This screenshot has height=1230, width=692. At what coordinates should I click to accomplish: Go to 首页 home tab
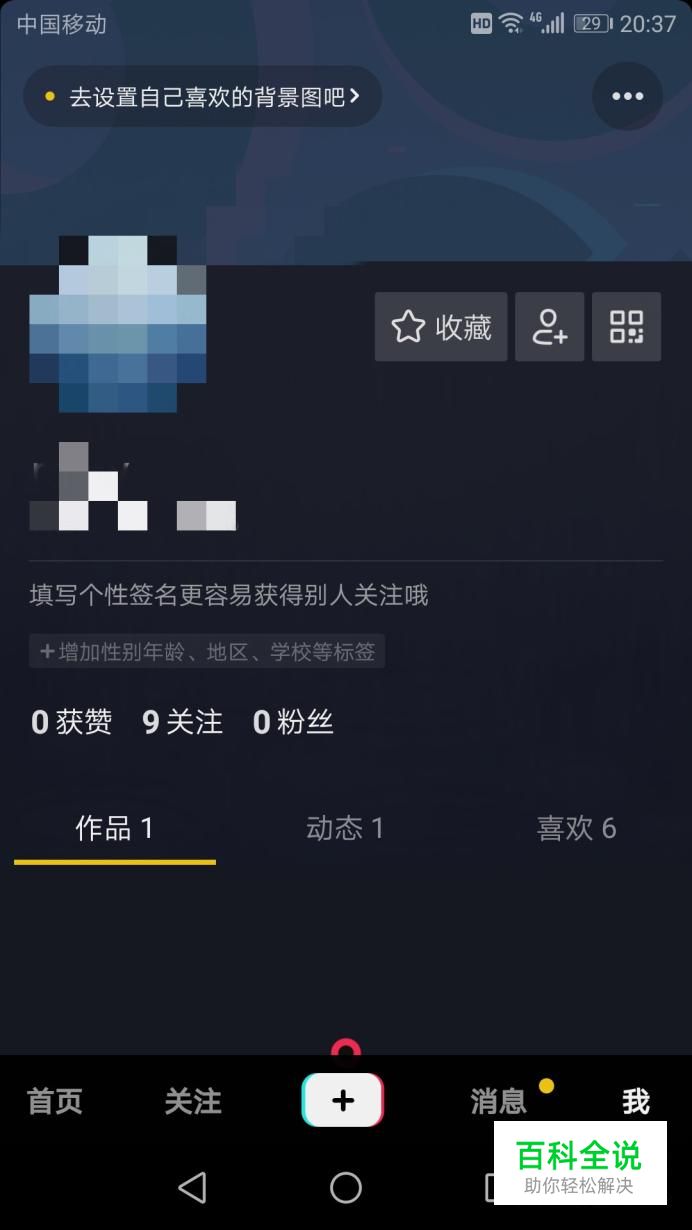click(55, 1101)
